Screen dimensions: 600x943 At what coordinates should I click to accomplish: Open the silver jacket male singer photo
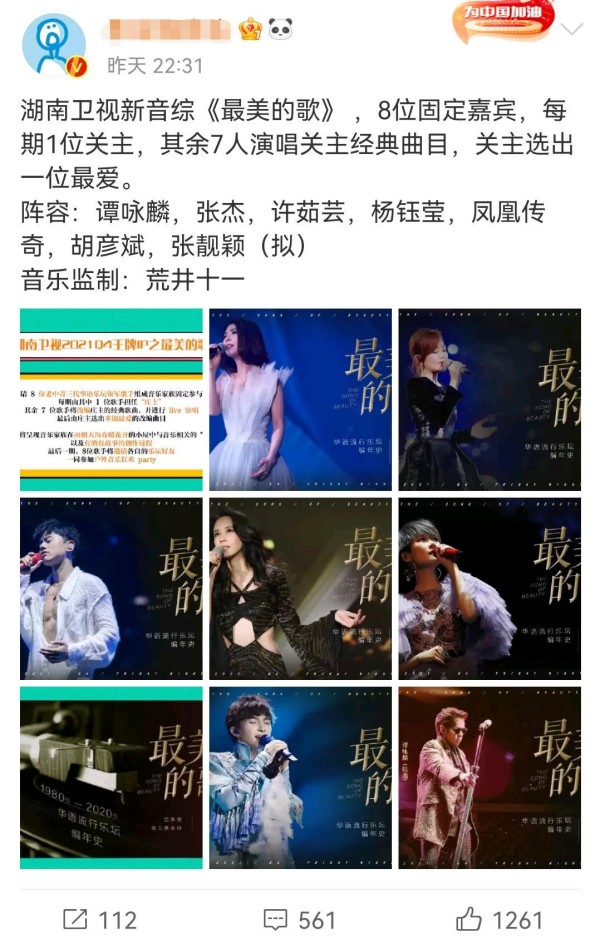(x=300, y=777)
